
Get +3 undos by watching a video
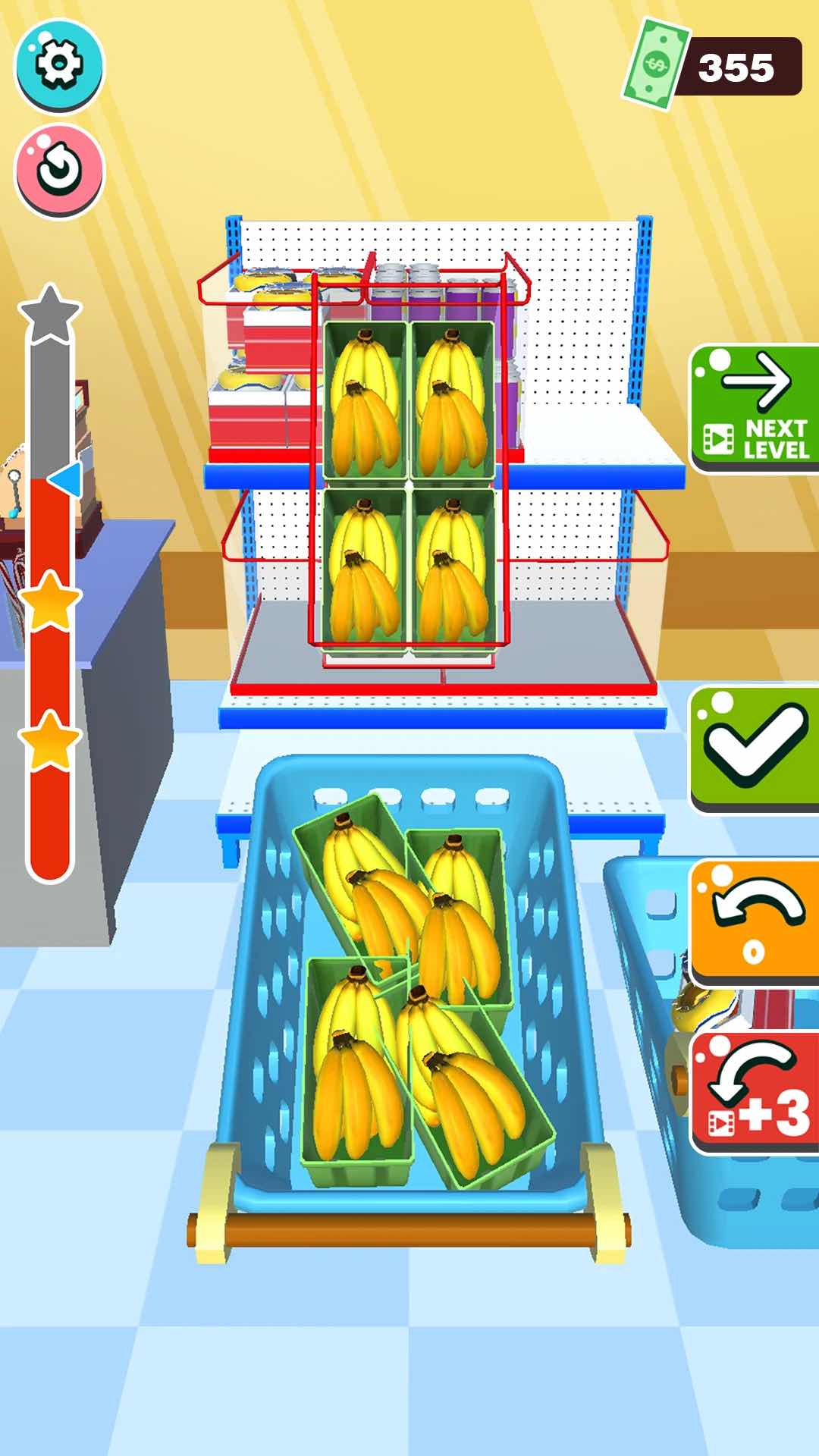(x=755, y=1090)
